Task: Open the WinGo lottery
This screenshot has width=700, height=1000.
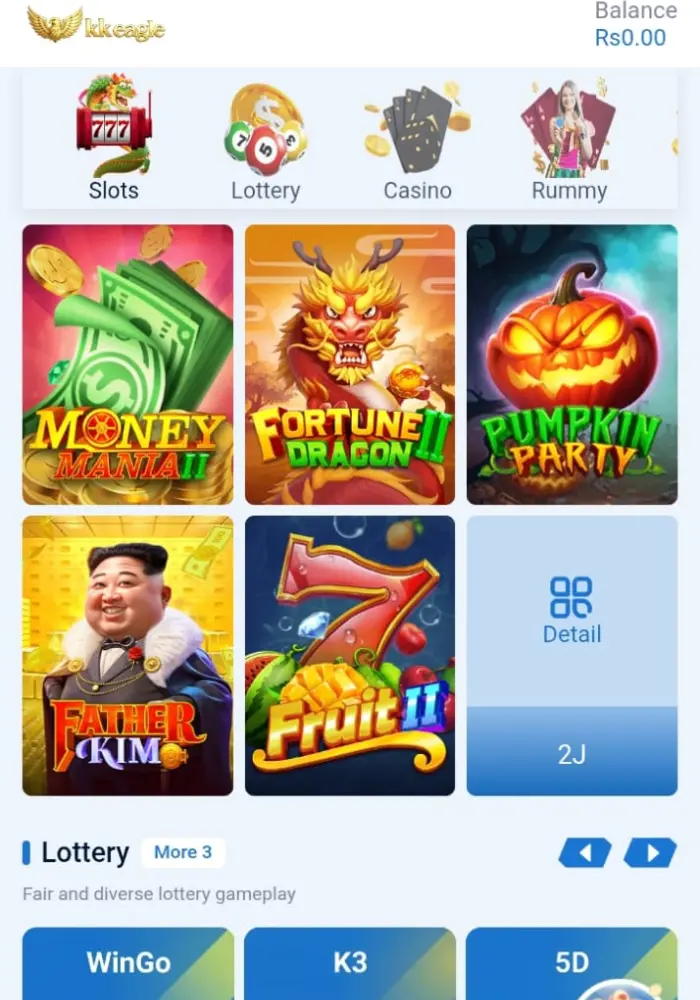Action: [x=128, y=963]
